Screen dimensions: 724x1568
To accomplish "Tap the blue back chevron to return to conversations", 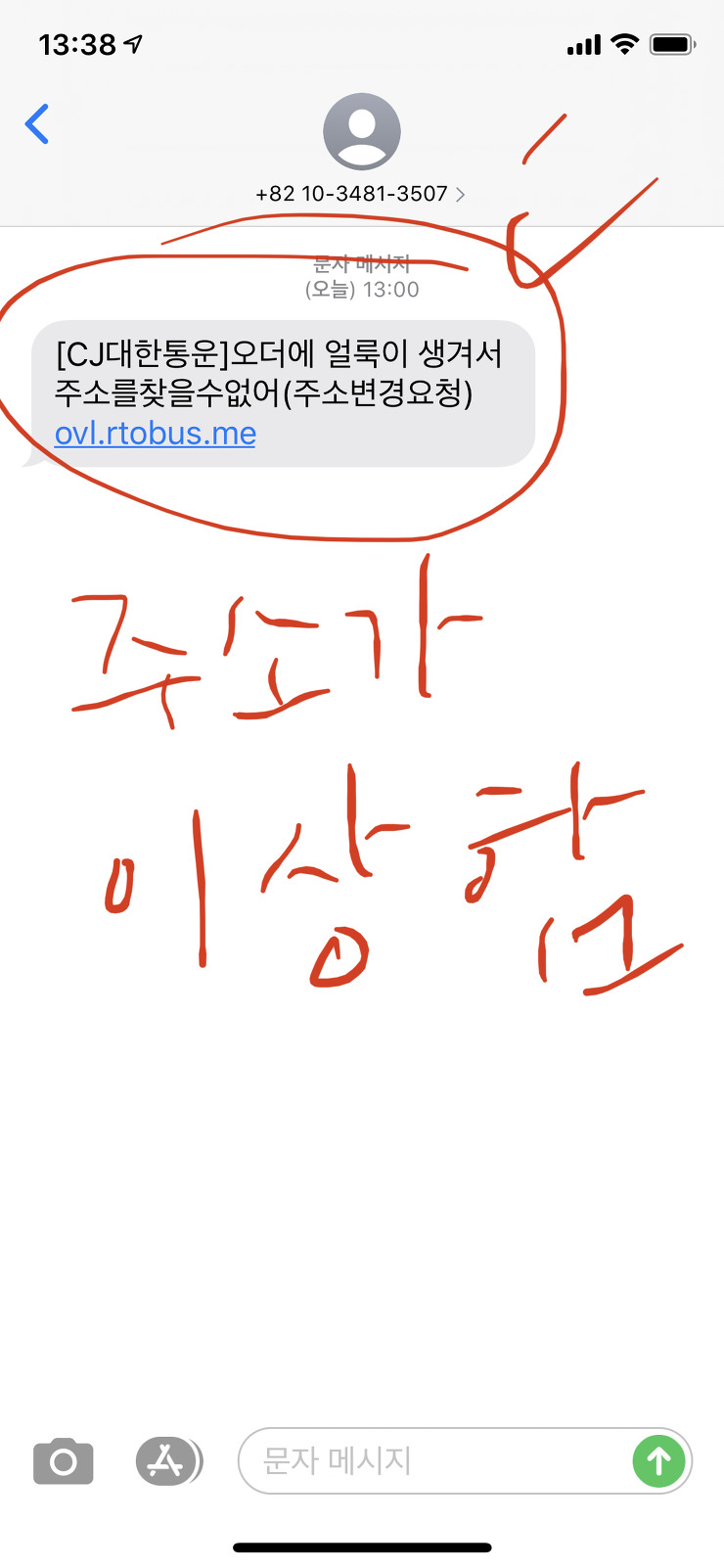I will (x=37, y=124).
